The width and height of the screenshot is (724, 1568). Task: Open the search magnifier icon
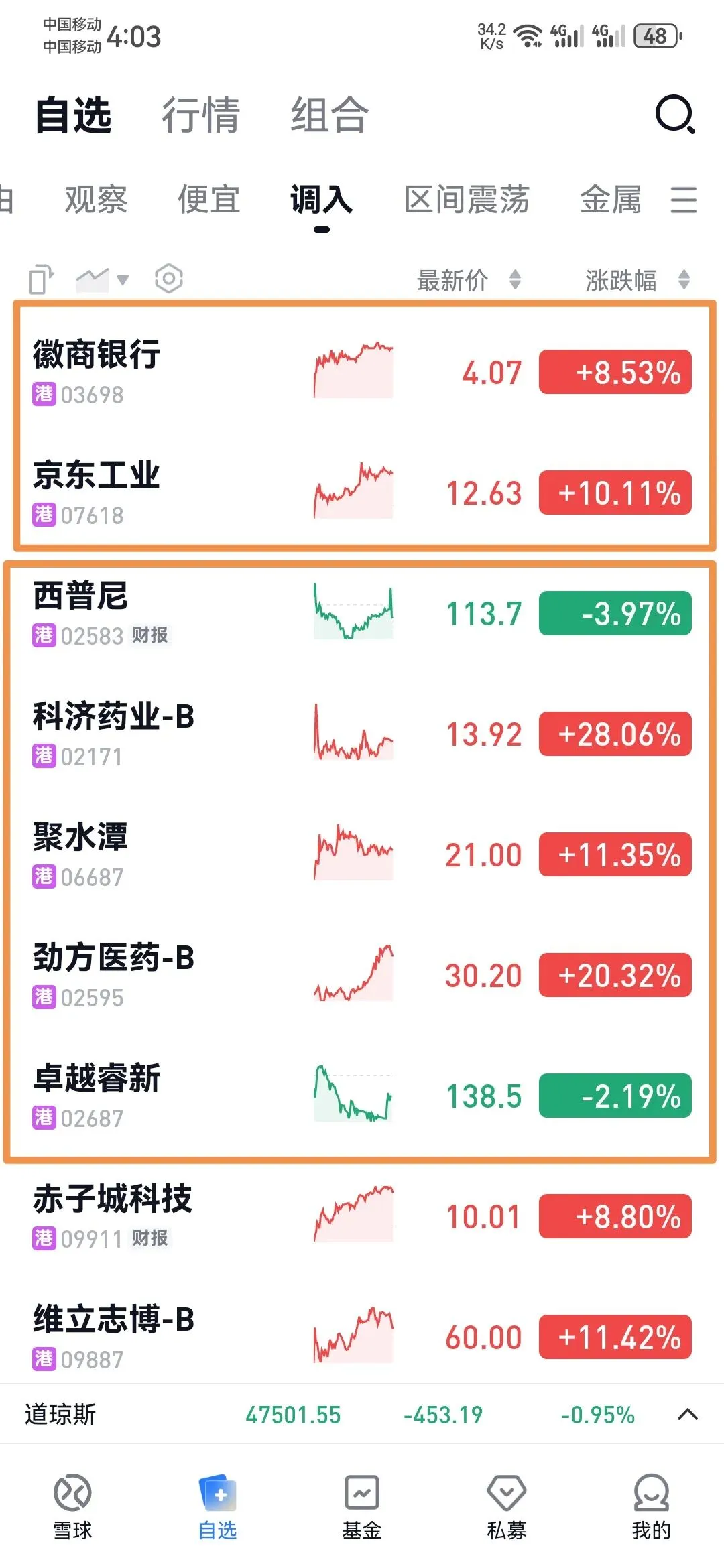click(x=674, y=115)
